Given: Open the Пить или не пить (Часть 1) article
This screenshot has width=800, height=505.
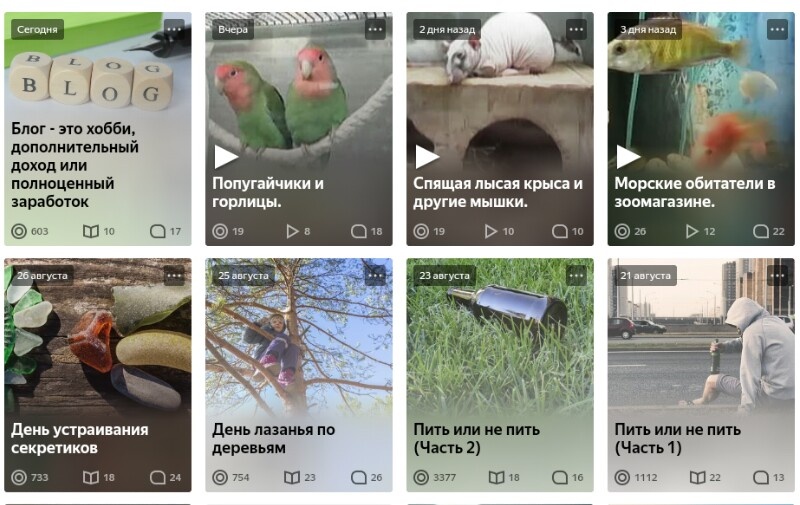Looking at the screenshot, I should click(x=677, y=438).
